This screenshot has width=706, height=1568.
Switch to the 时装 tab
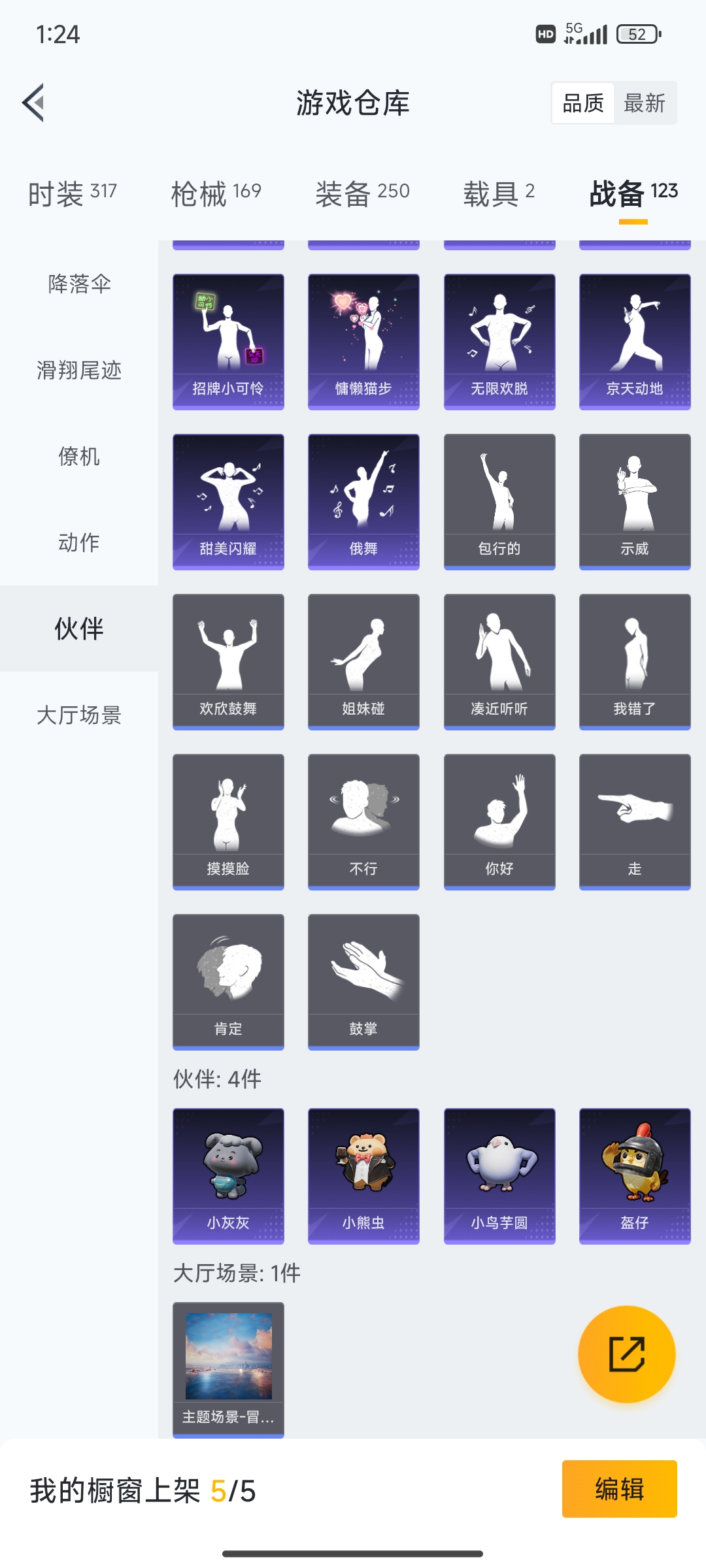pos(72,193)
